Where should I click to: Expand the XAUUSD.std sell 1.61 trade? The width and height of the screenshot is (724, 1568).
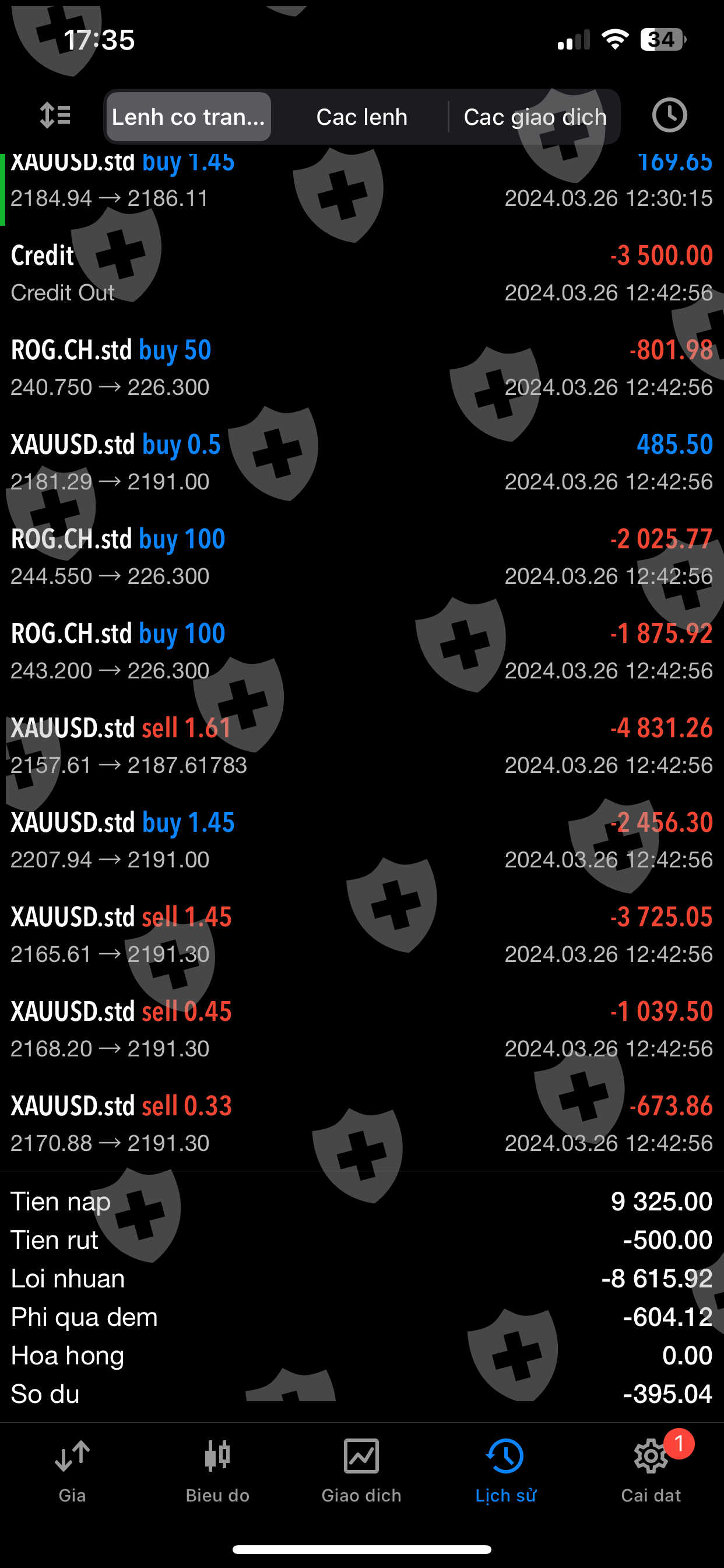pyautogui.click(x=361, y=745)
